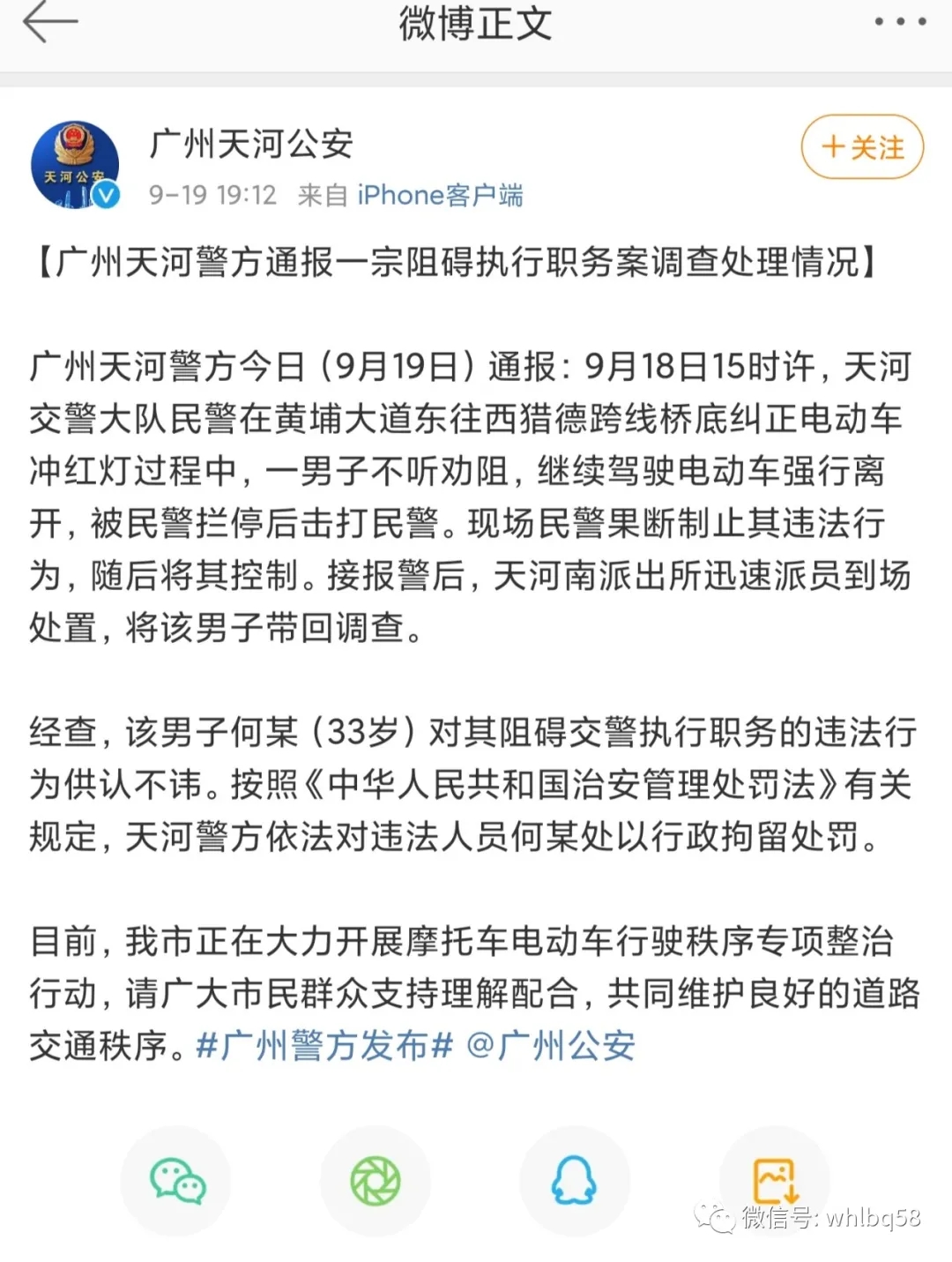Share this post to WeChat
Viewport: 952px width, 1262px height.
(176, 1180)
